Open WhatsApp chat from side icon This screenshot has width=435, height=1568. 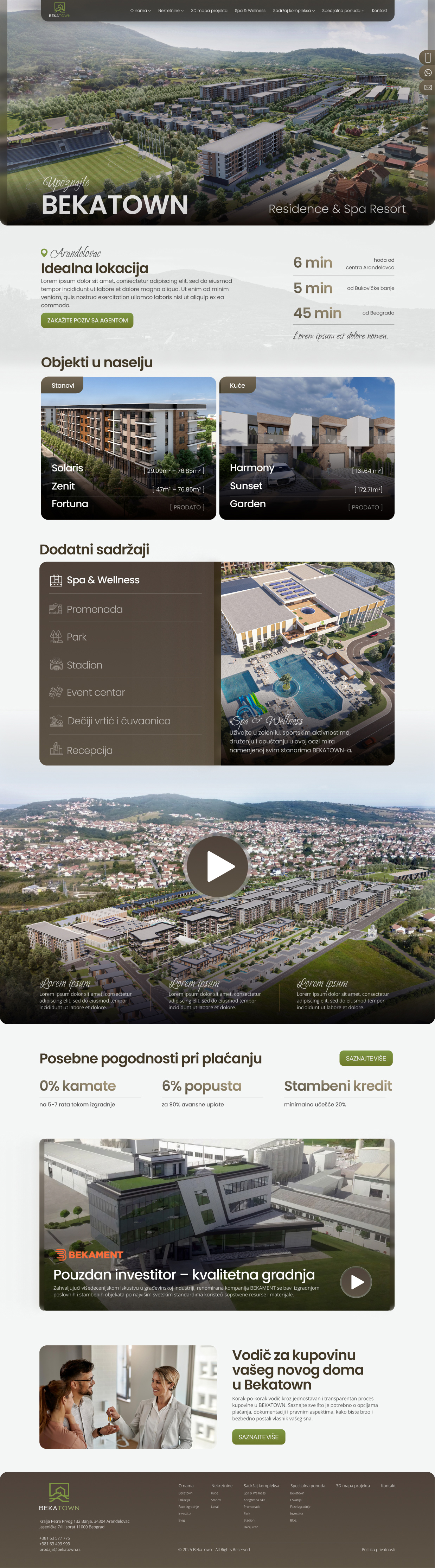click(428, 73)
